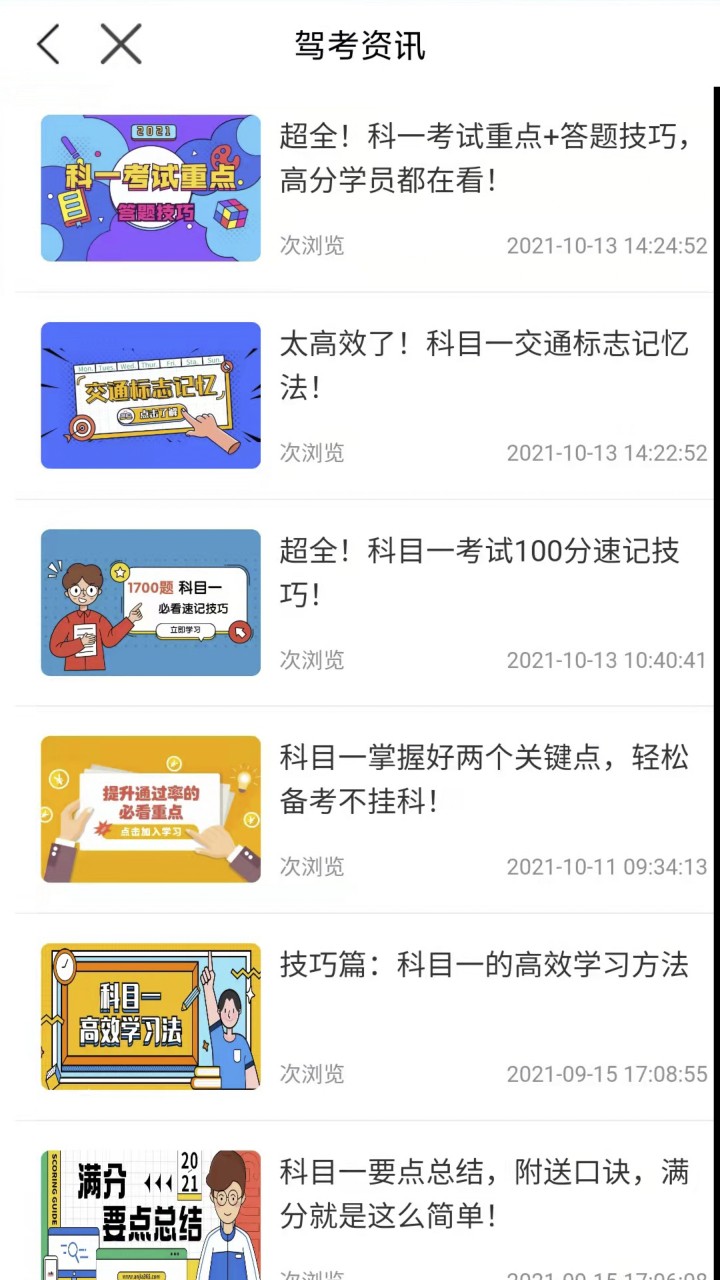
Task: Tap the 2021-10-13 14:22:52 timestamp
Action: pyautogui.click(x=607, y=453)
